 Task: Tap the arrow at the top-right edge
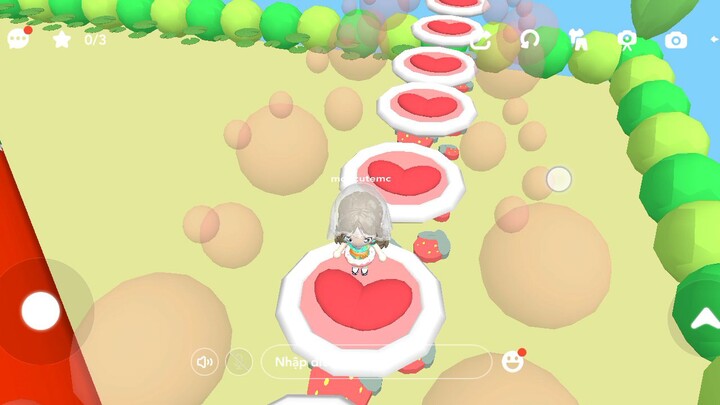713,40
